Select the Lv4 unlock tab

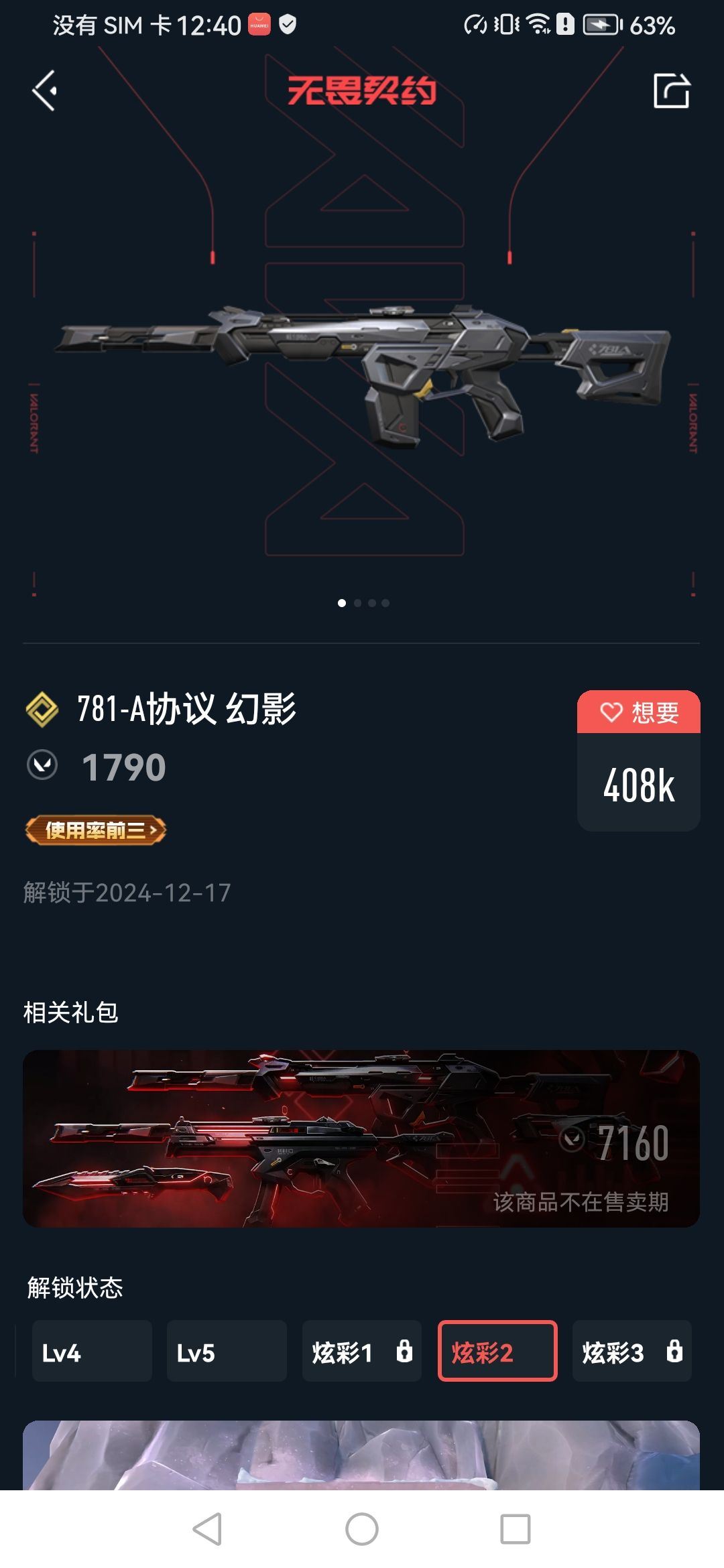(x=92, y=1351)
